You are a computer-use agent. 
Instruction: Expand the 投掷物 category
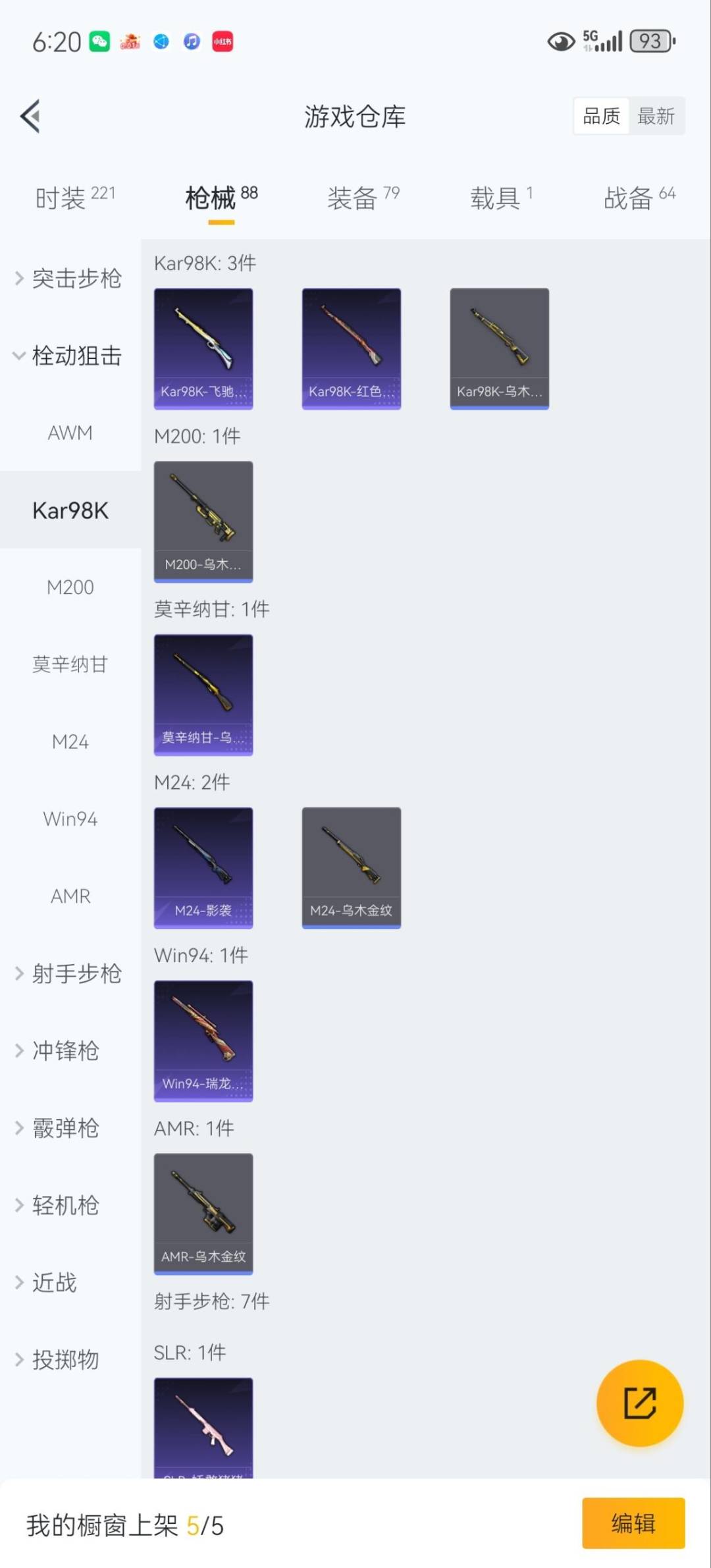pyautogui.click(x=65, y=1359)
